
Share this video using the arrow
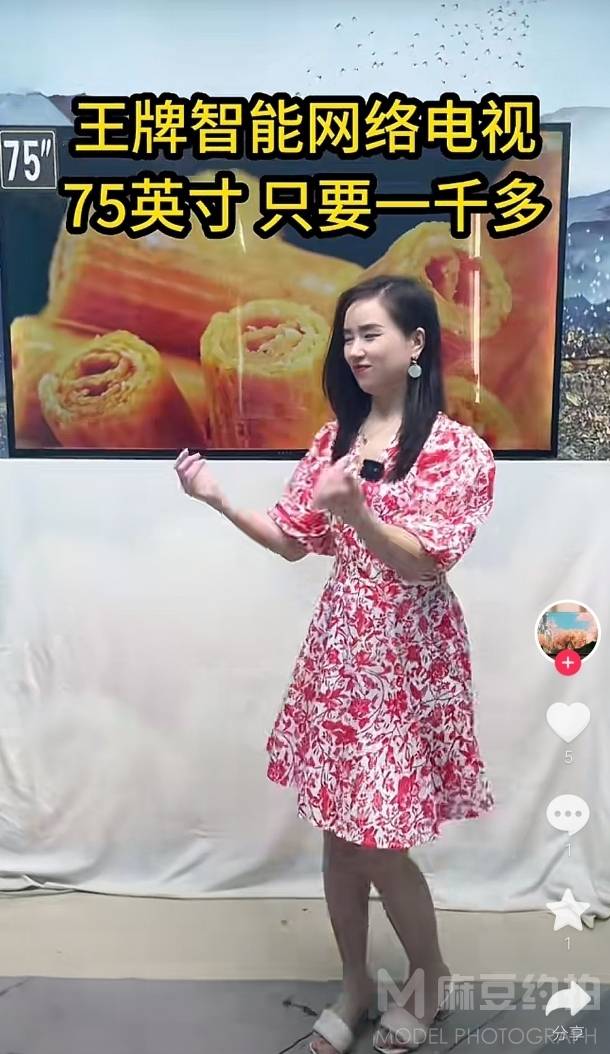[569, 999]
